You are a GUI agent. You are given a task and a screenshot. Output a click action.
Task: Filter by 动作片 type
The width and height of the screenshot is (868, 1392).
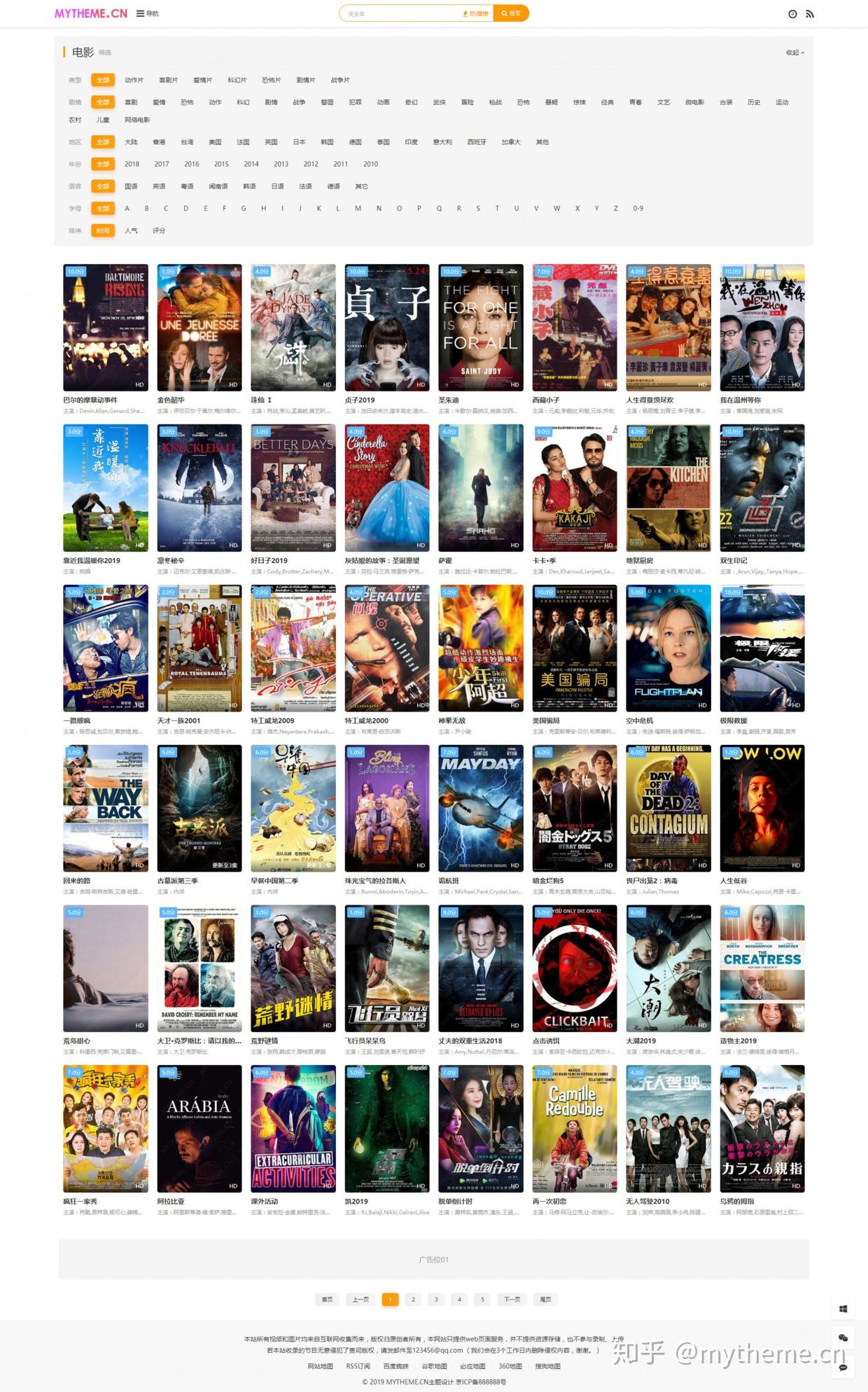point(134,80)
